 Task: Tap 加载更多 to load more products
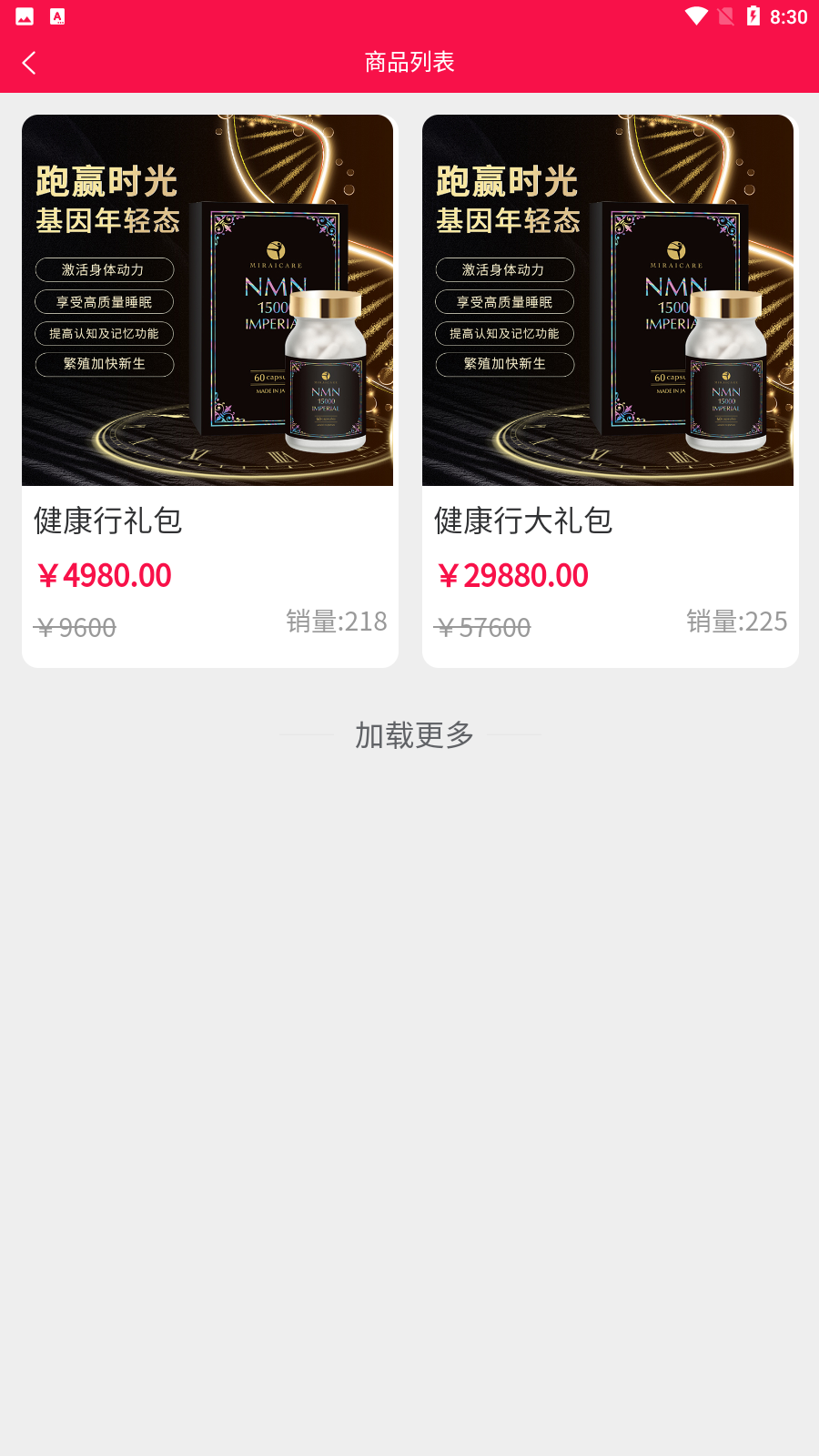(414, 734)
